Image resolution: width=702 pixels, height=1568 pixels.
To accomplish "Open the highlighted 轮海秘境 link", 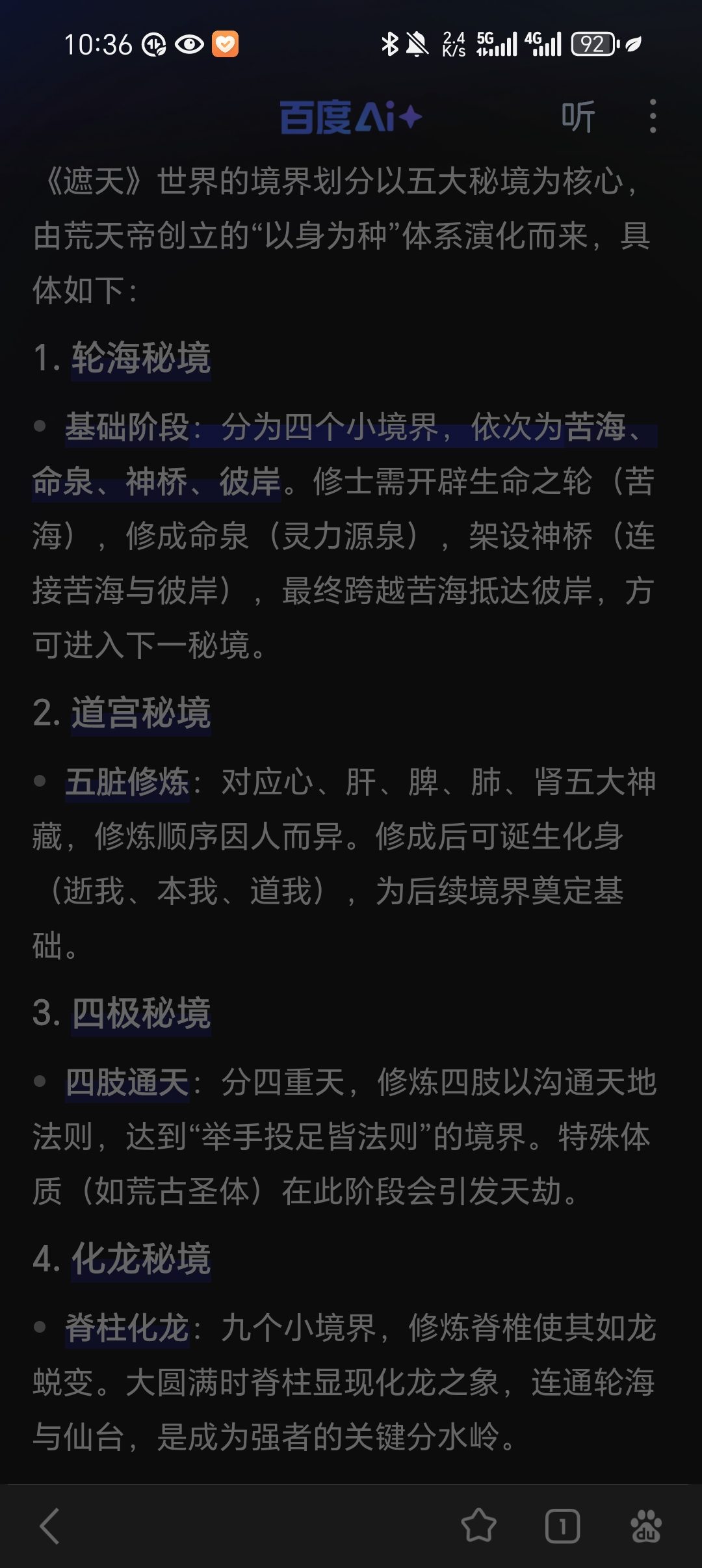I will 141,358.
